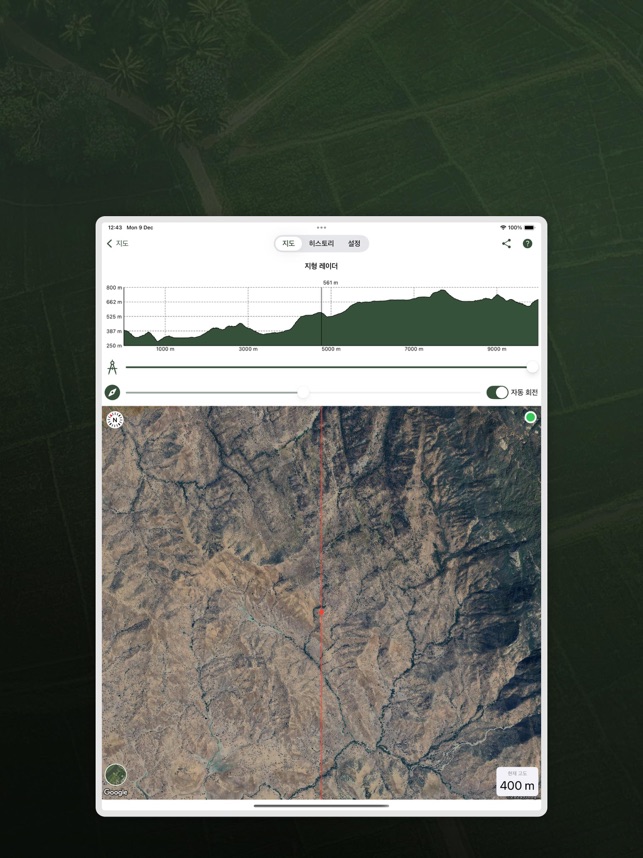Screen dimensions: 643x858
Task: Tap the distance range slider track
Action: tap(320, 367)
